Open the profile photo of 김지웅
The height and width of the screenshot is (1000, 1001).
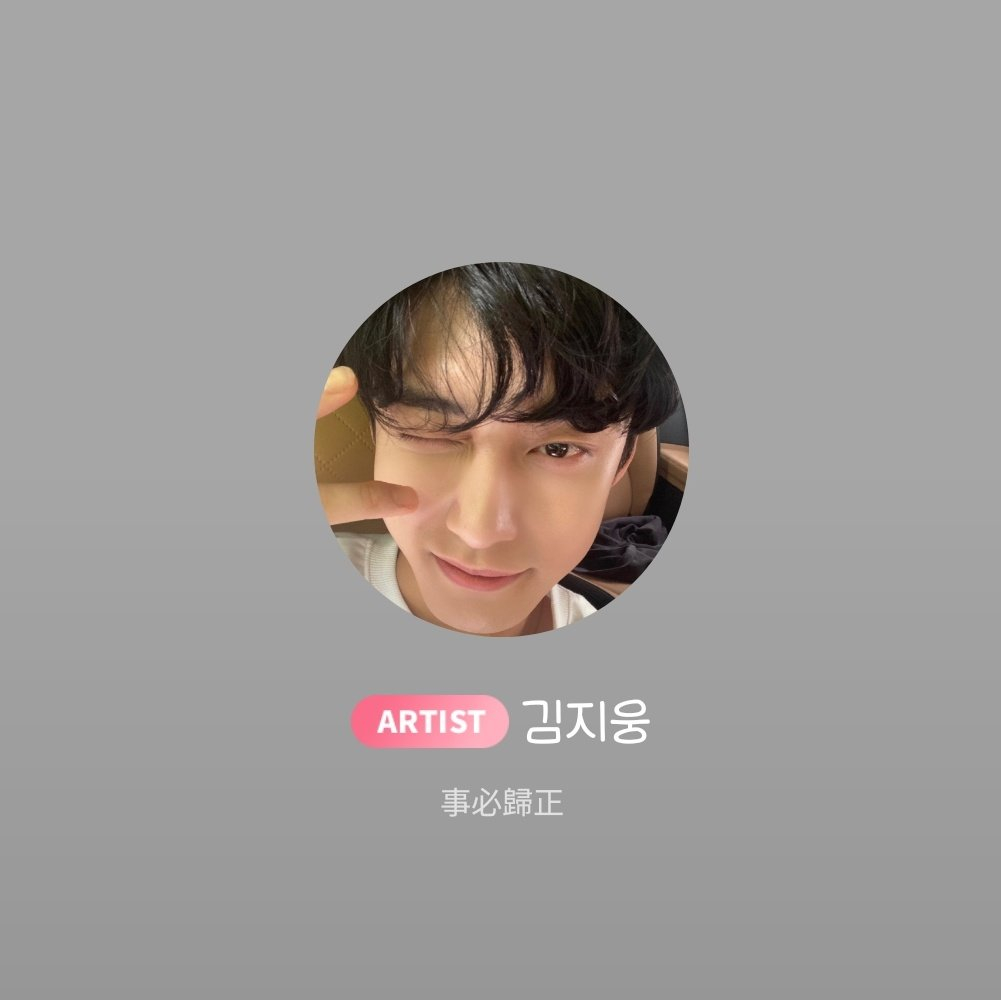click(501, 449)
